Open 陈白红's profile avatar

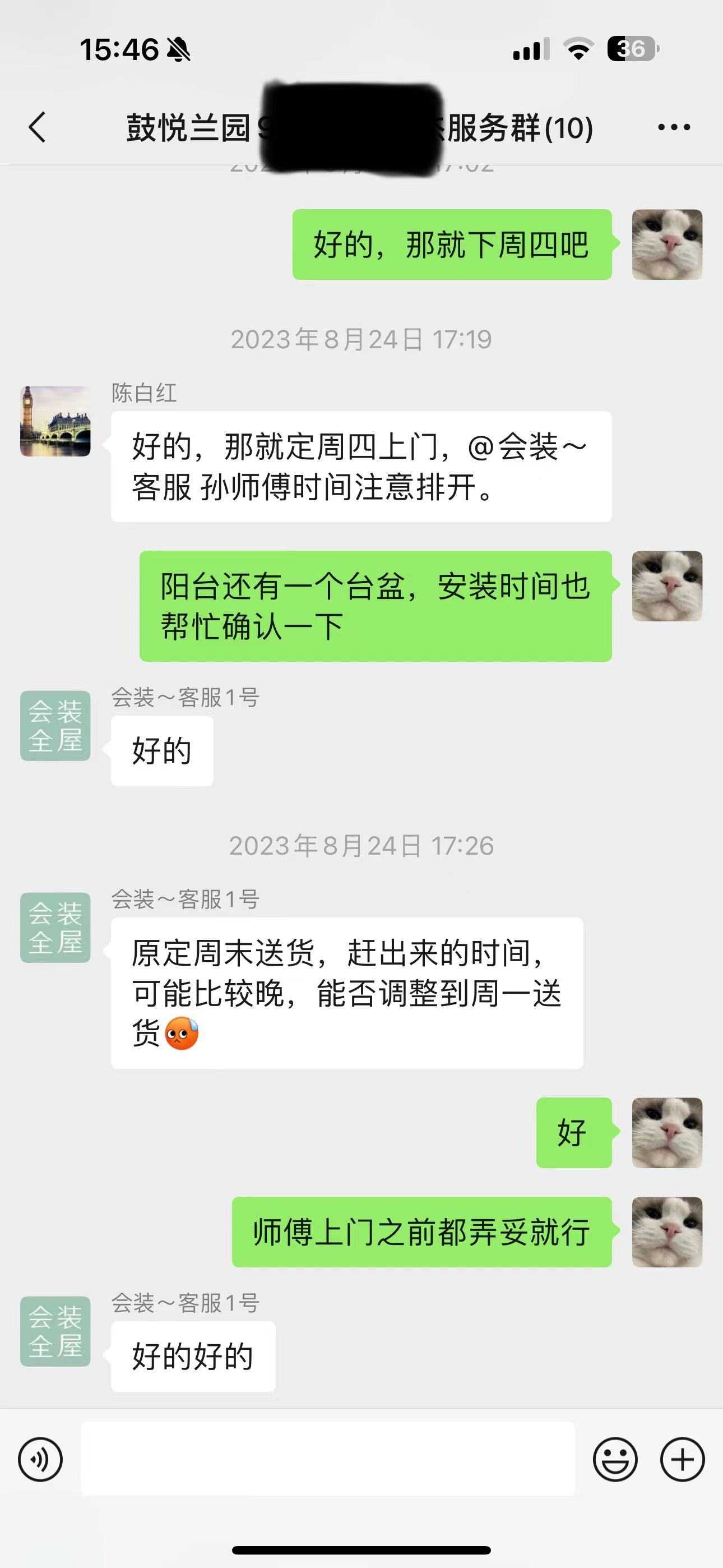click(55, 421)
